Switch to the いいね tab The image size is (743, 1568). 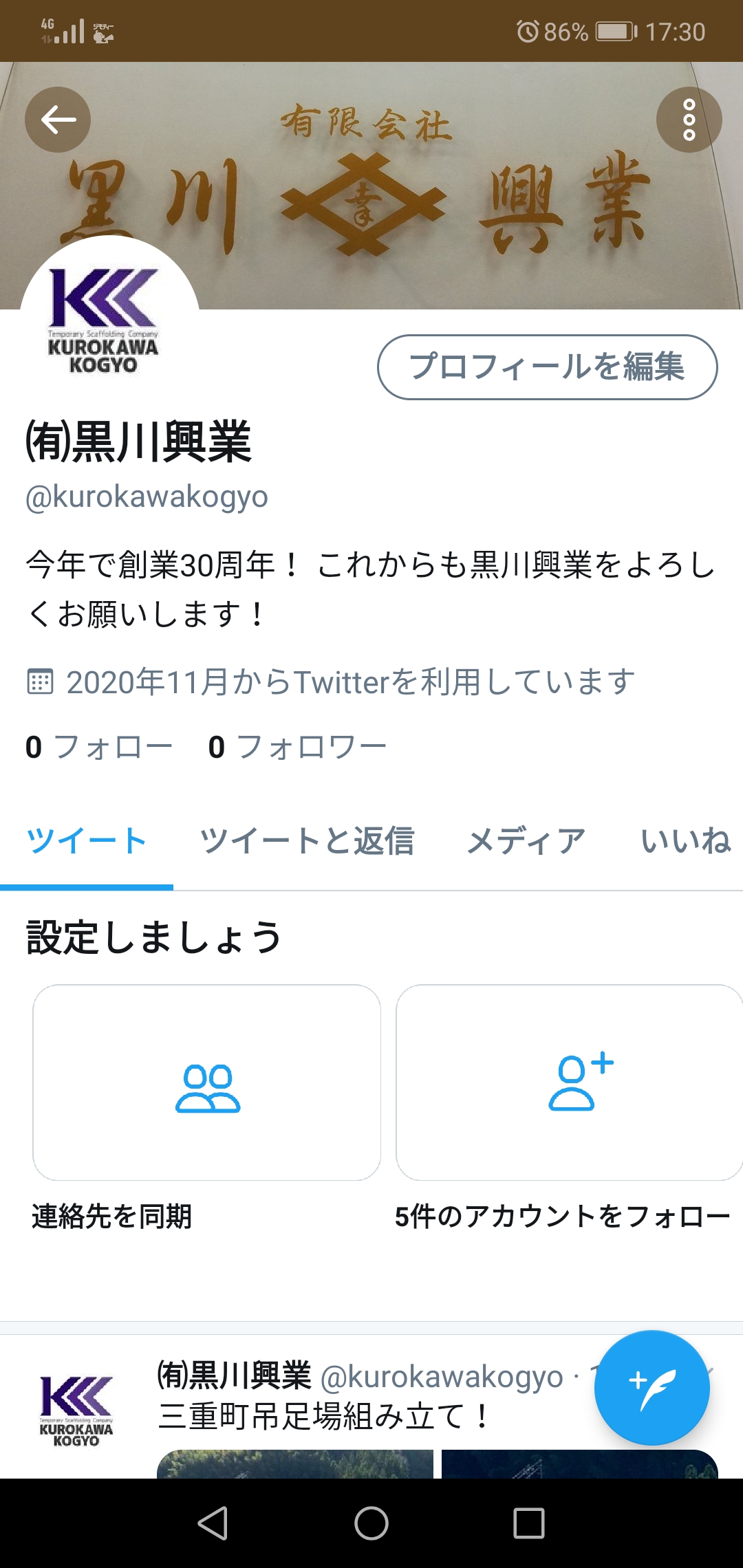[x=685, y=841]
